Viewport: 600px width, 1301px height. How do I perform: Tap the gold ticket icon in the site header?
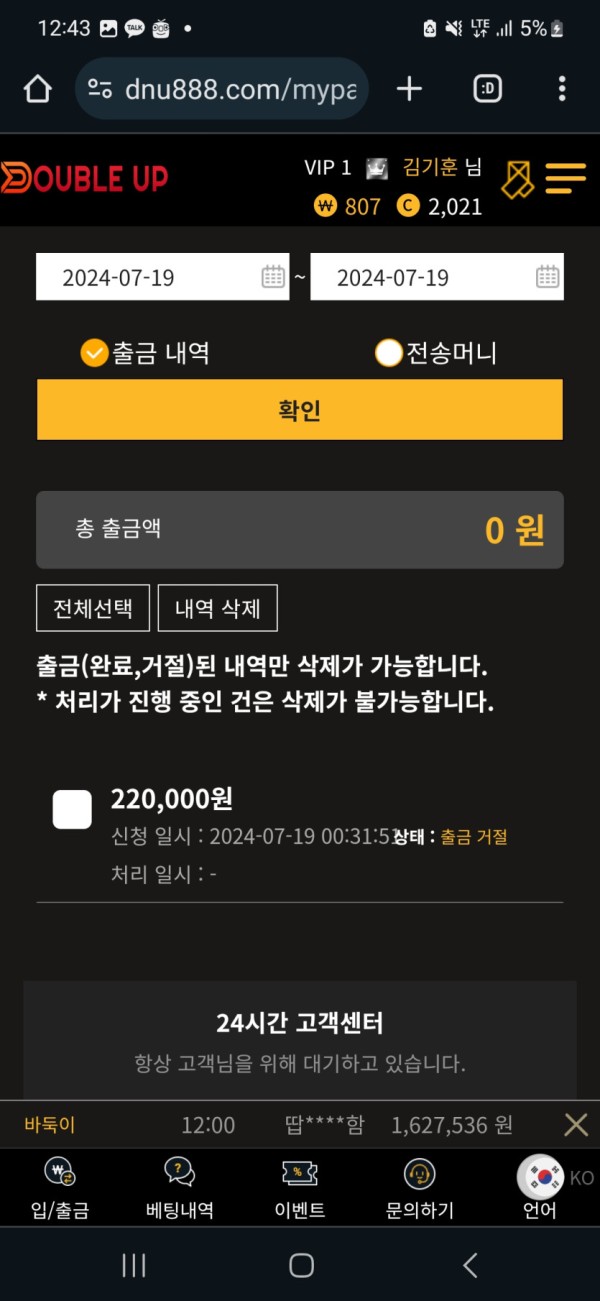(x=517, y=180)
